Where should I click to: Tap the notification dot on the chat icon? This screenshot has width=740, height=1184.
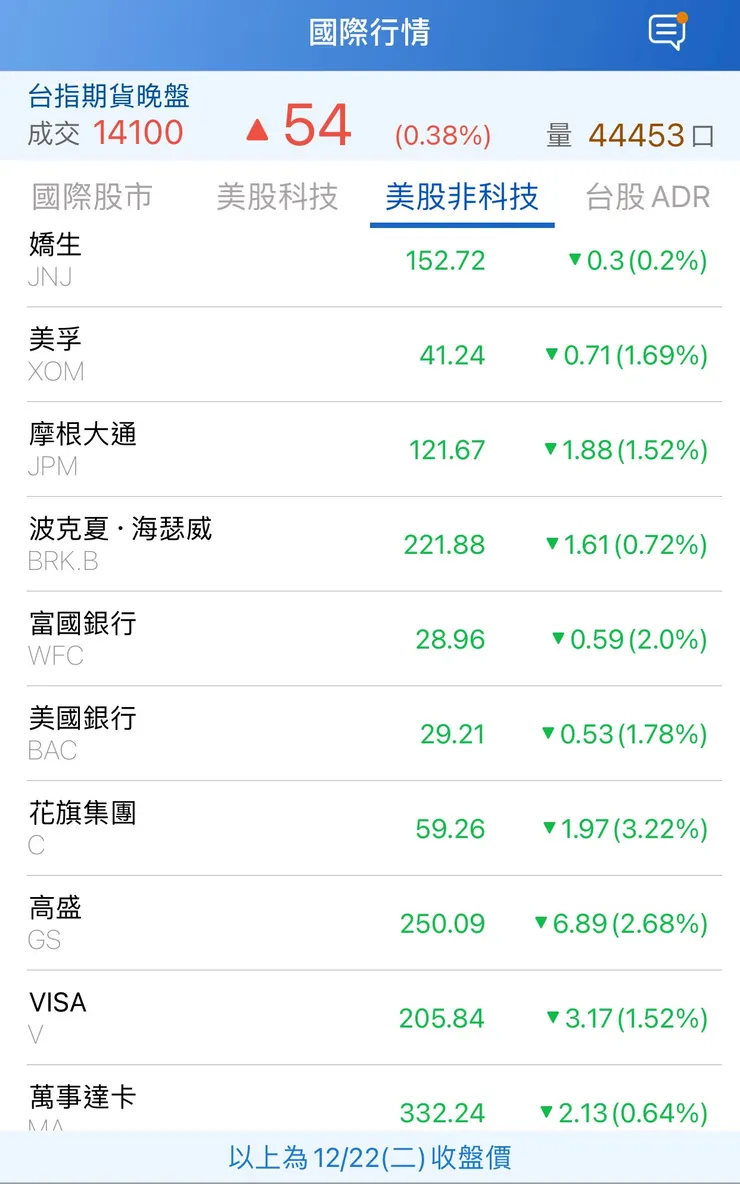click(681, 16)
